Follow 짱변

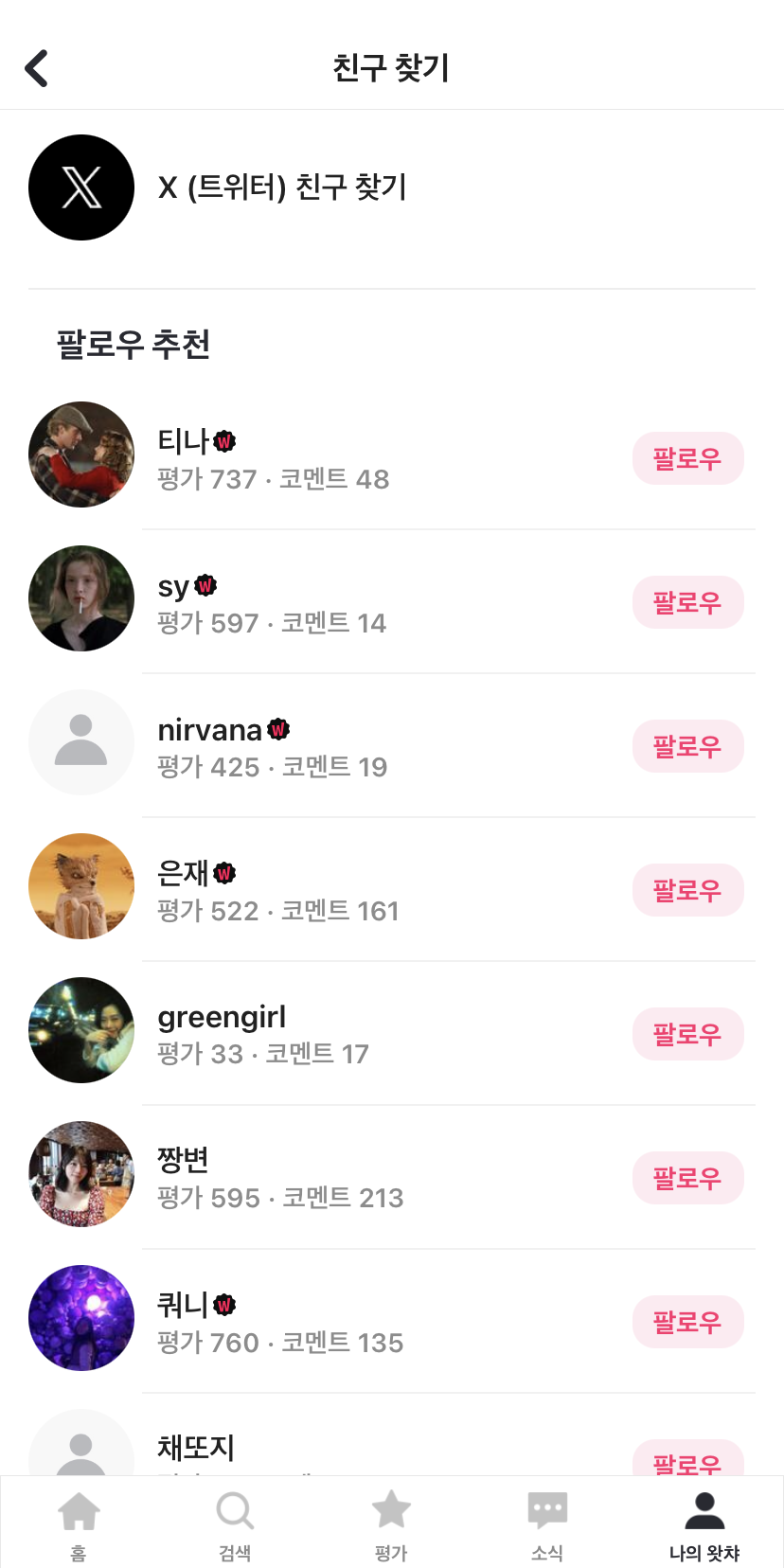tap(687, 1179)
